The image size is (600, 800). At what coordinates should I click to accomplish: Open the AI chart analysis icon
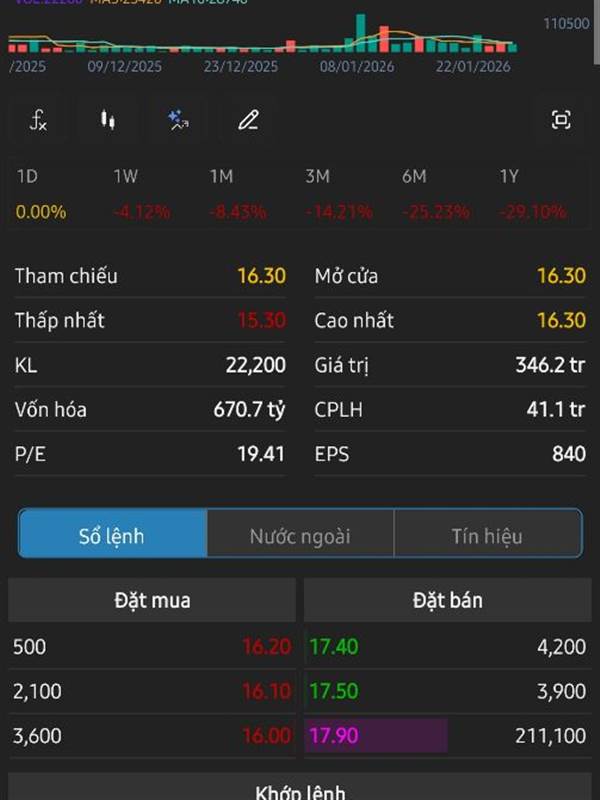(x=178, y=121)
